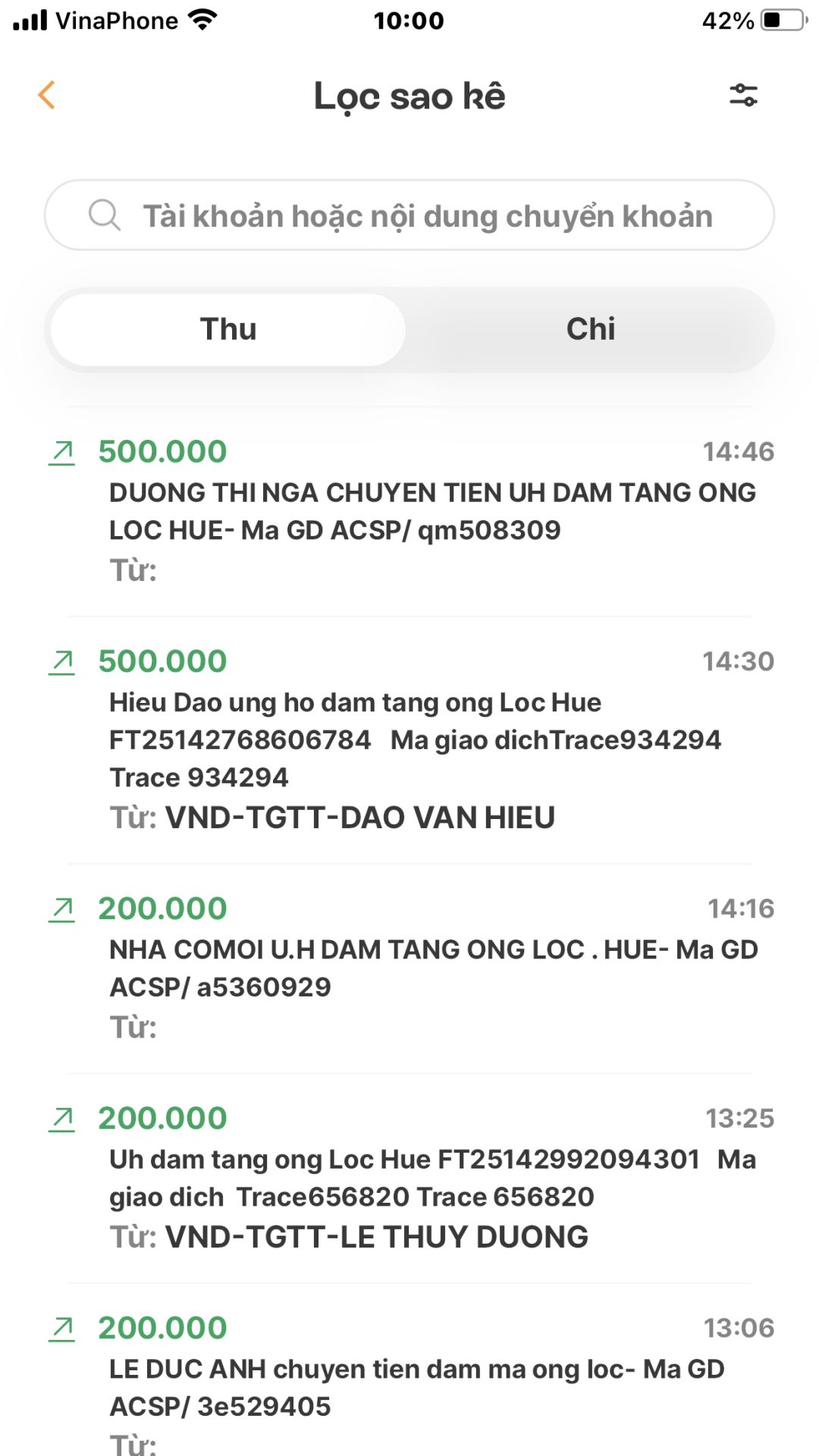Screen dimensions: 819x1456
Task: Open the statement filter settings icon
Action: [743, 96]
